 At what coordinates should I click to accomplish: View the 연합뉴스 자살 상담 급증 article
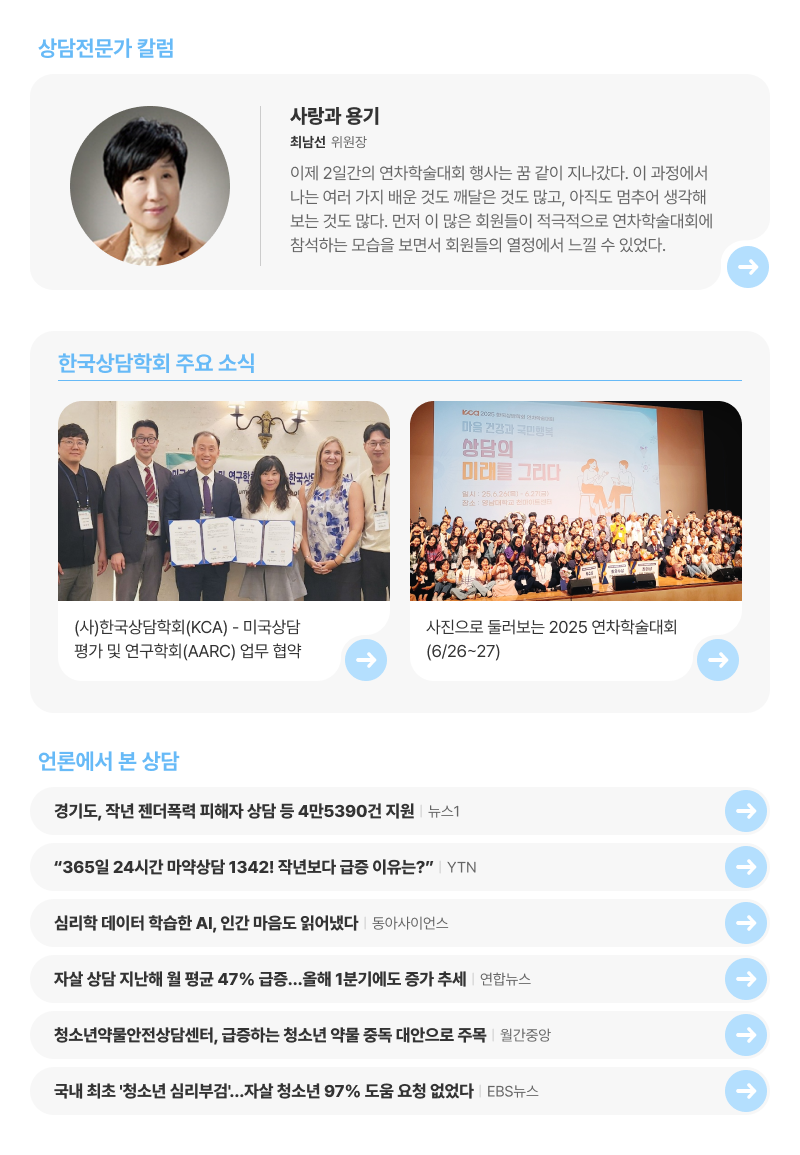[745, 979]
